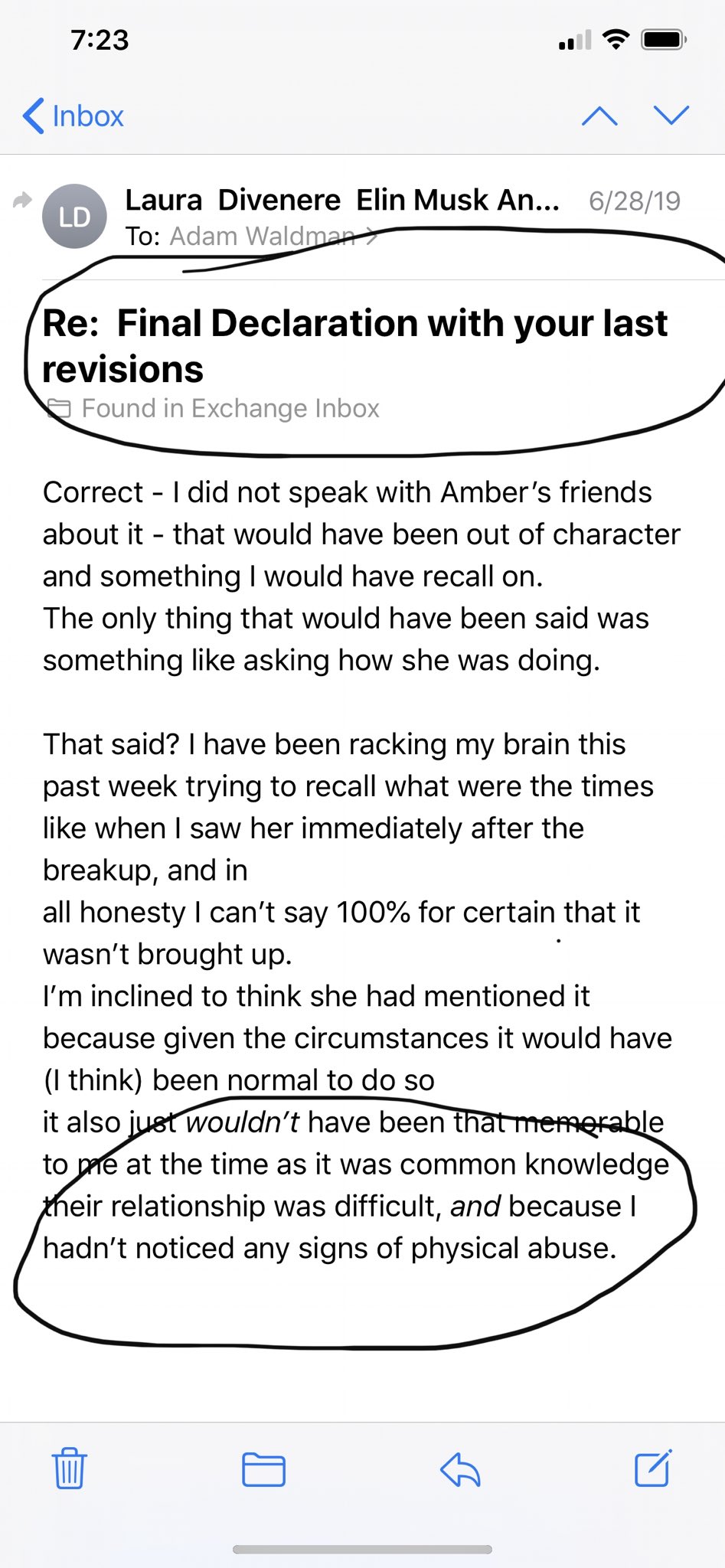Compose a new email

coord(653,1468)
